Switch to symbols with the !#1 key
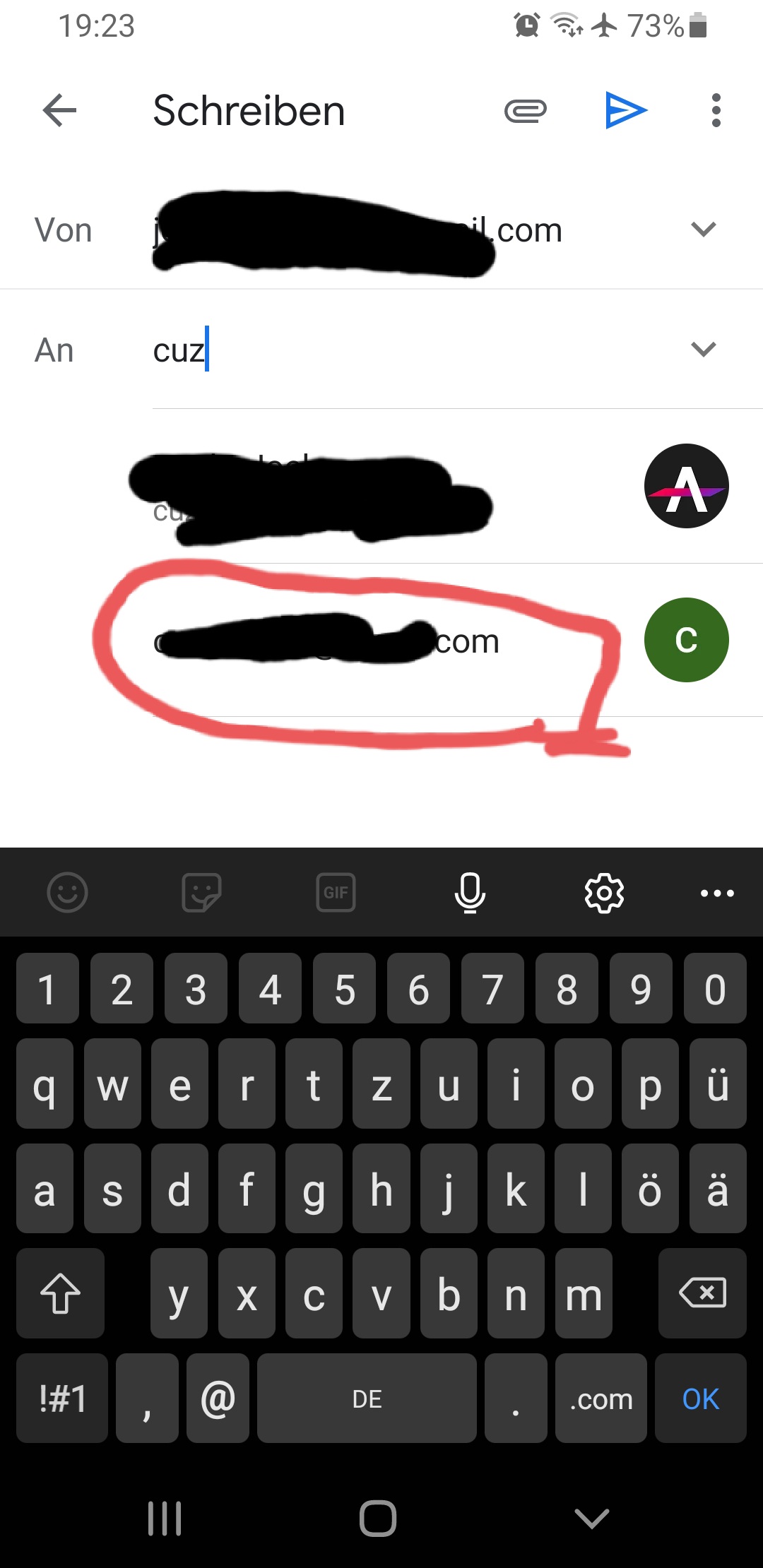The height and width of the screenshot is (1568, 763). click(62, 1398)
